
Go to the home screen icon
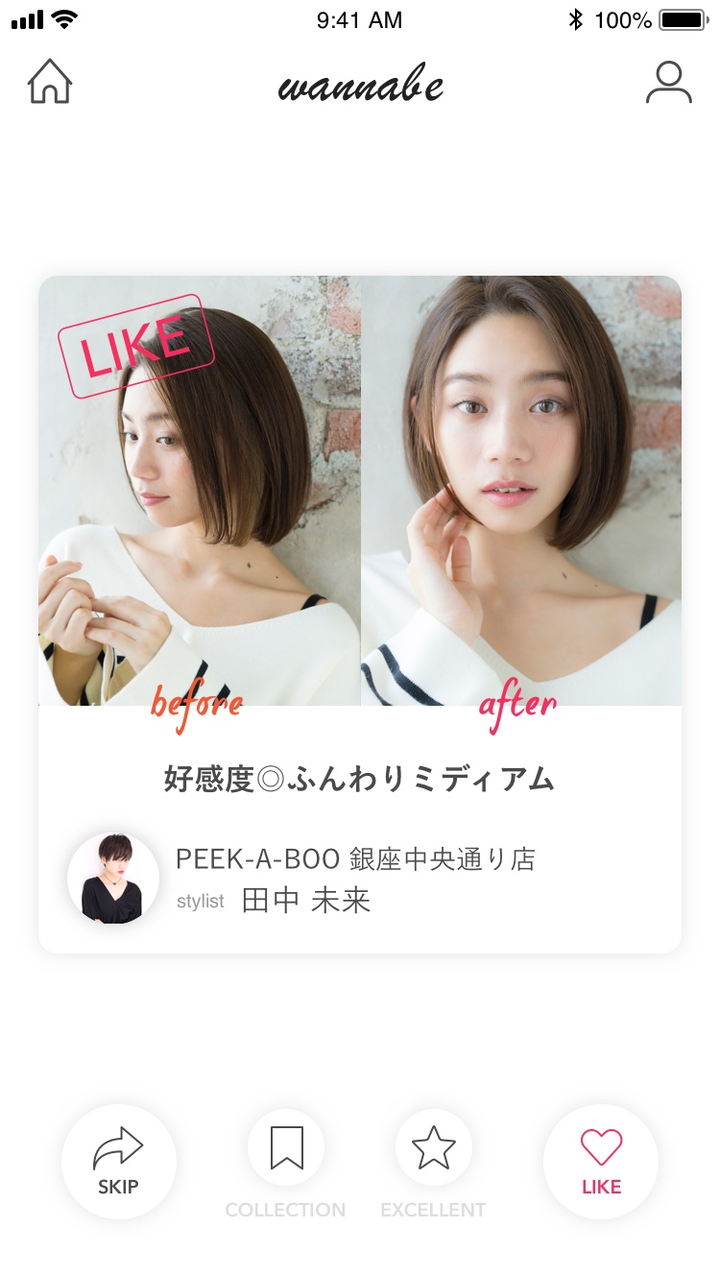point(50,83)
